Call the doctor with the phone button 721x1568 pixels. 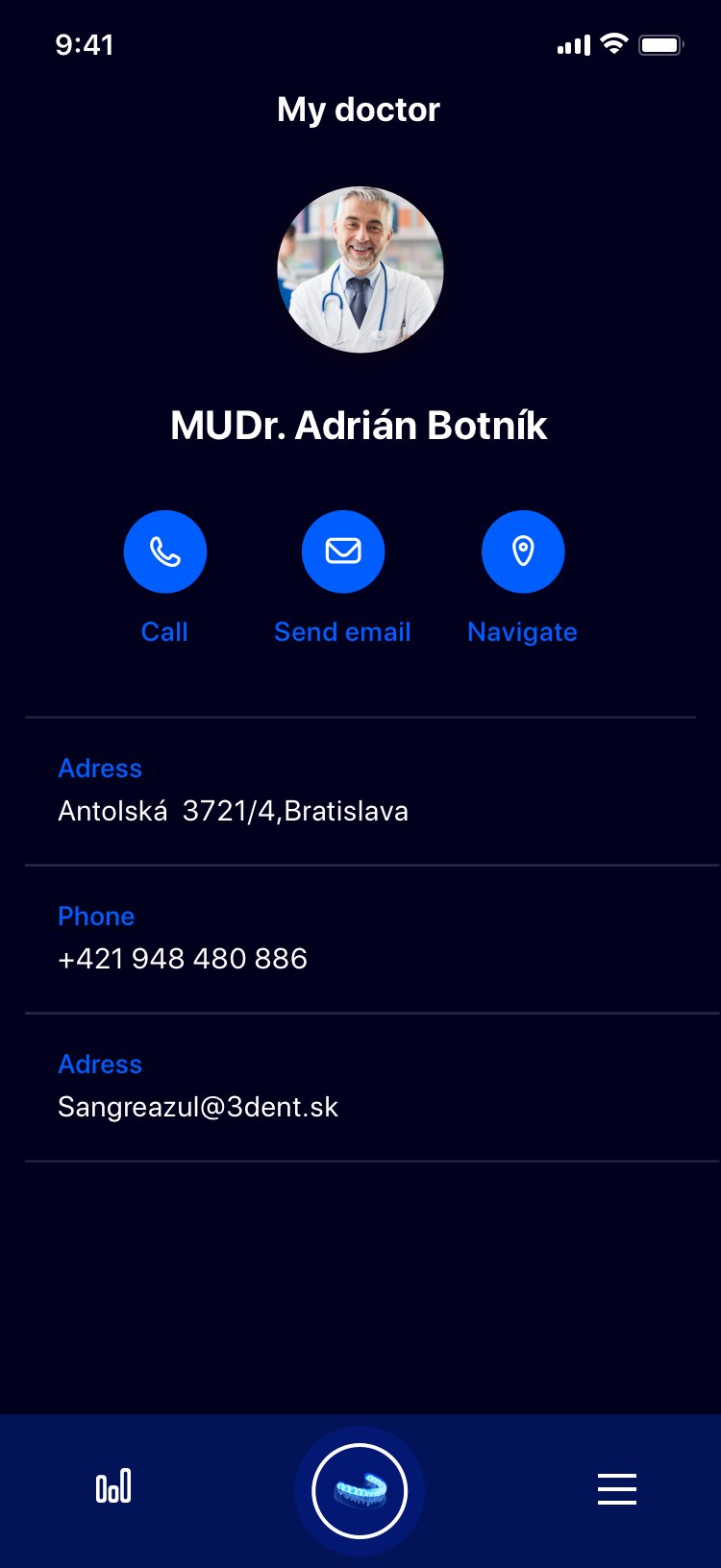point(165,551)
